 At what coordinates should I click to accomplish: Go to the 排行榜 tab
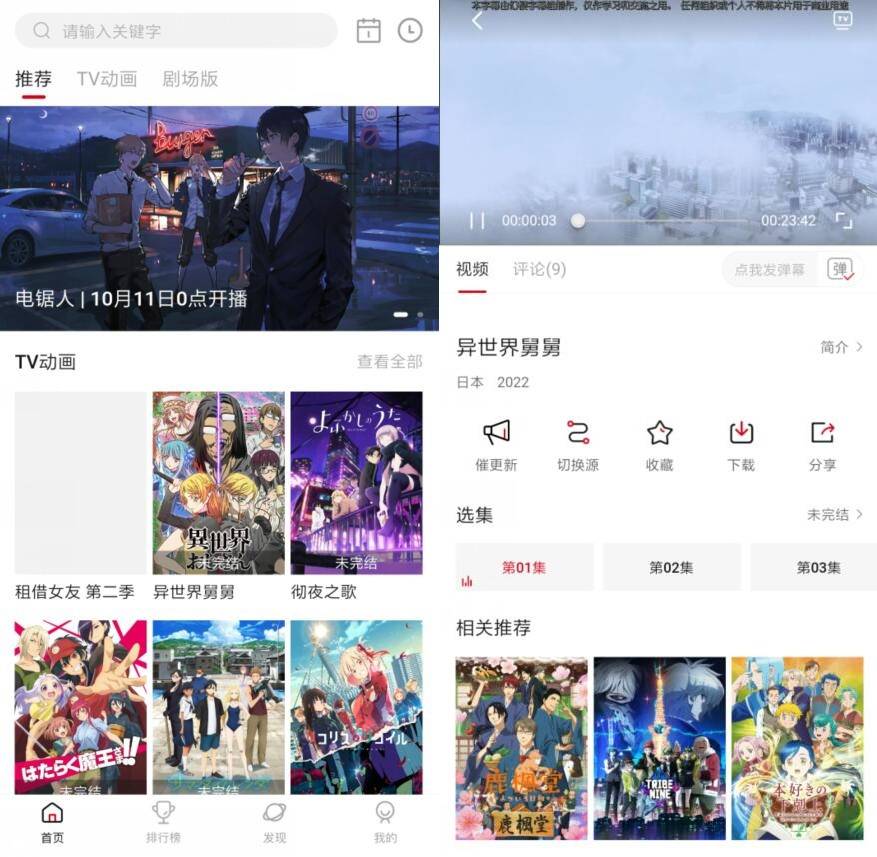163,822
